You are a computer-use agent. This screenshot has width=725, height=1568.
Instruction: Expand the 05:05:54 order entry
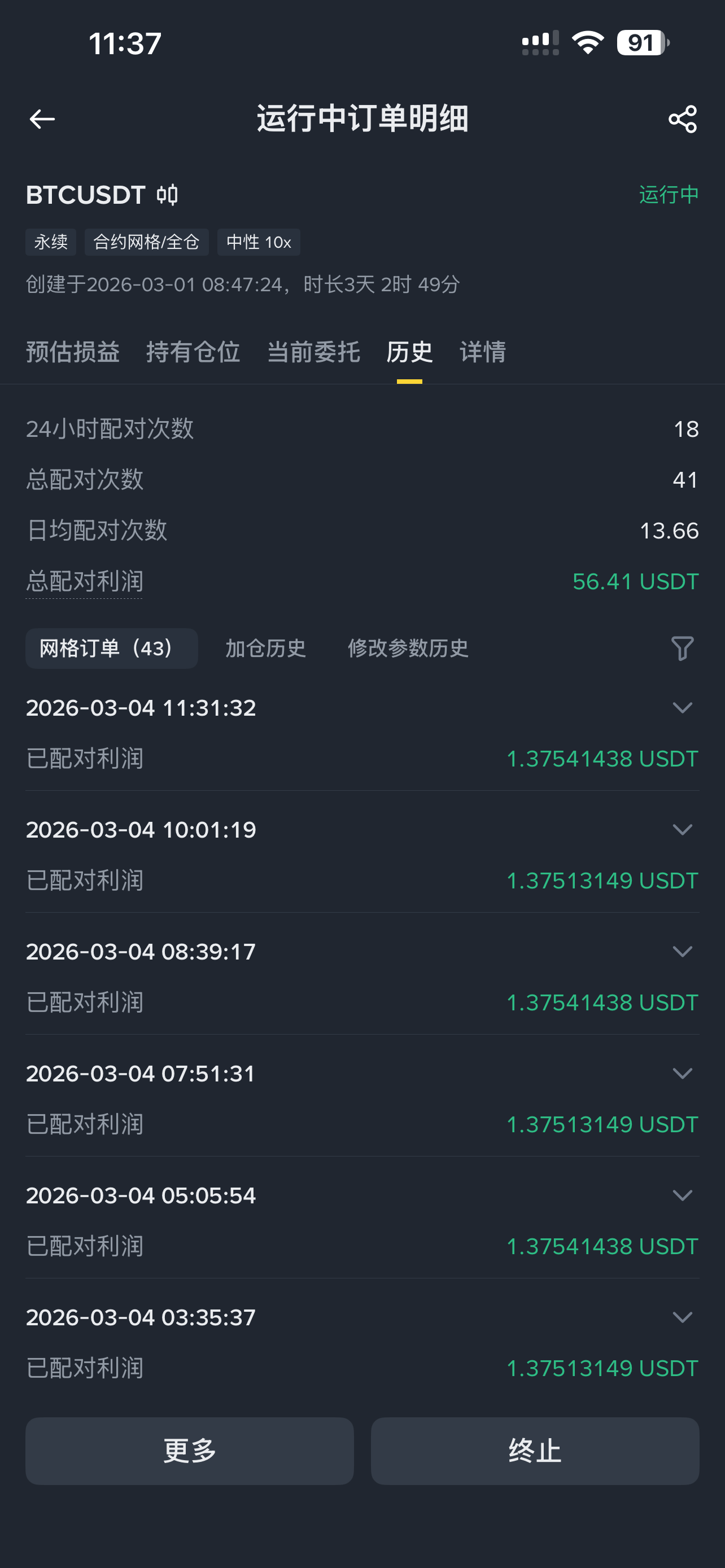[683, 1195]
